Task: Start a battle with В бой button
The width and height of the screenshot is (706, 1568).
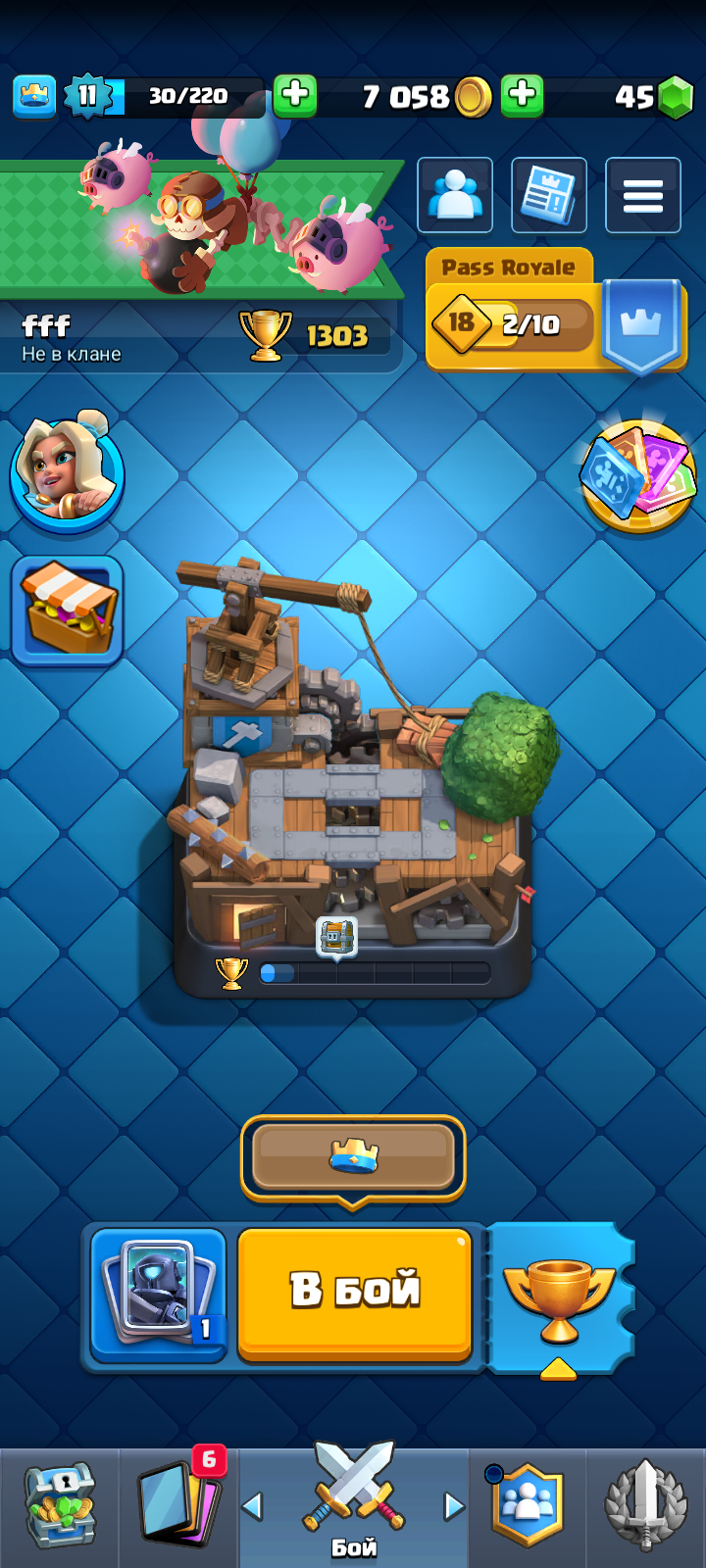Action: click(x=355, y=1290)
